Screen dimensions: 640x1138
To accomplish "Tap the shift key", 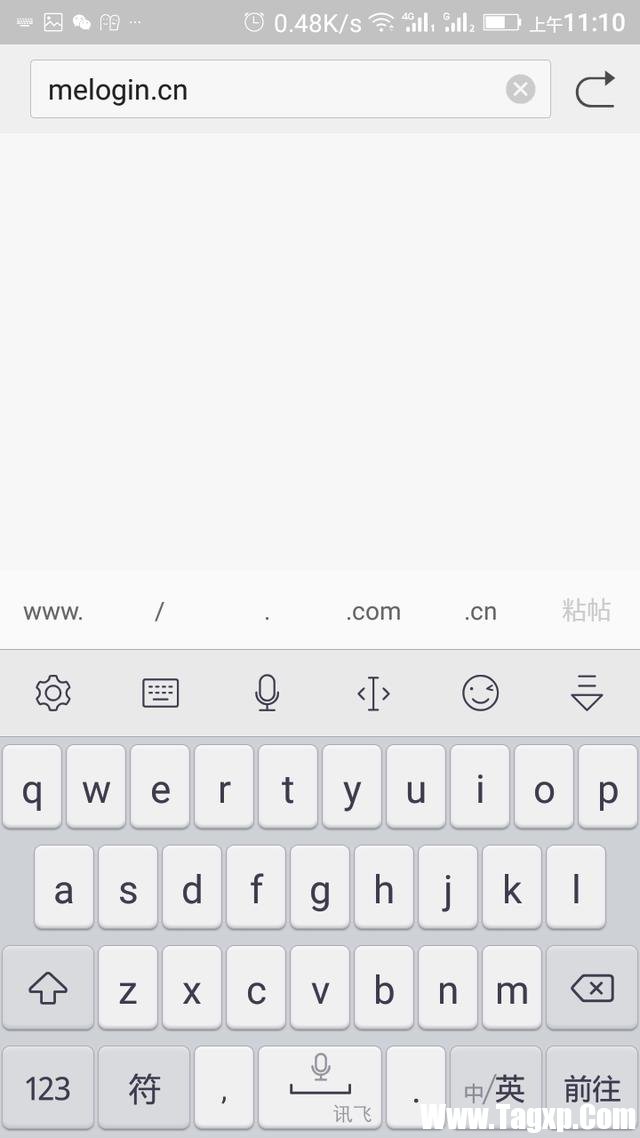I will (48, 989).
